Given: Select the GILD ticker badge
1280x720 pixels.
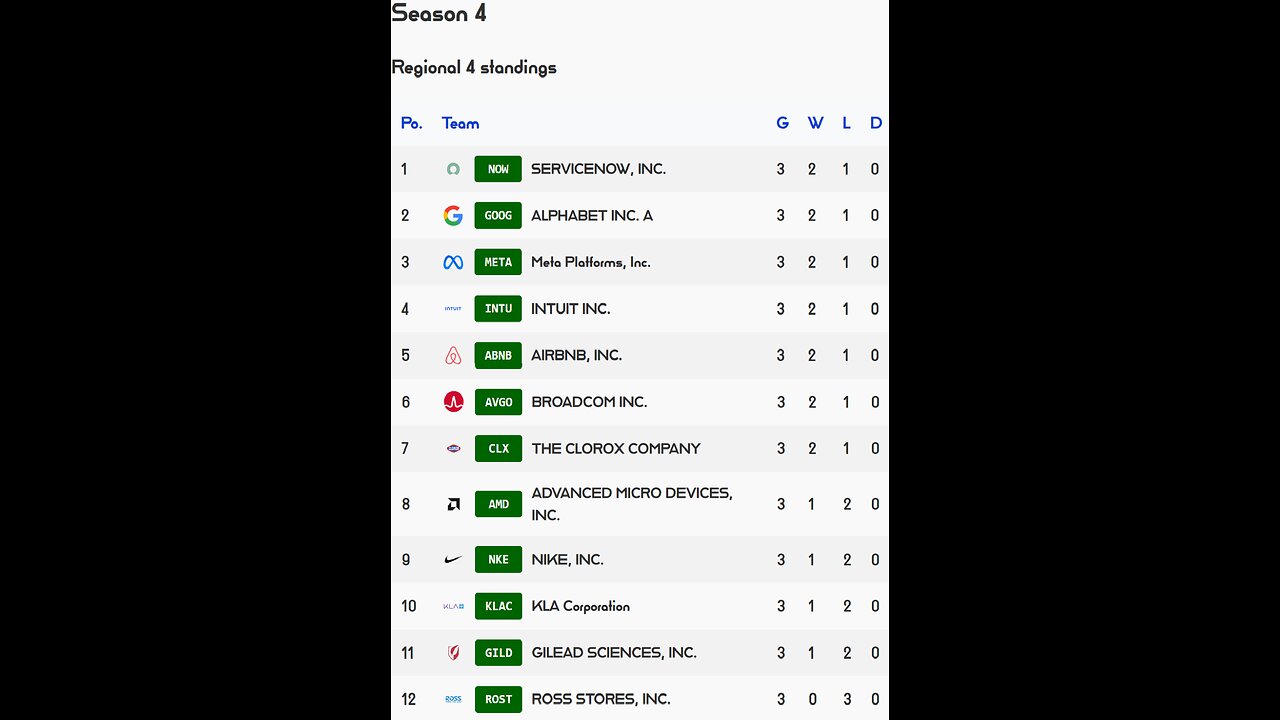Looking at the screenshot, I should [498, 652].
